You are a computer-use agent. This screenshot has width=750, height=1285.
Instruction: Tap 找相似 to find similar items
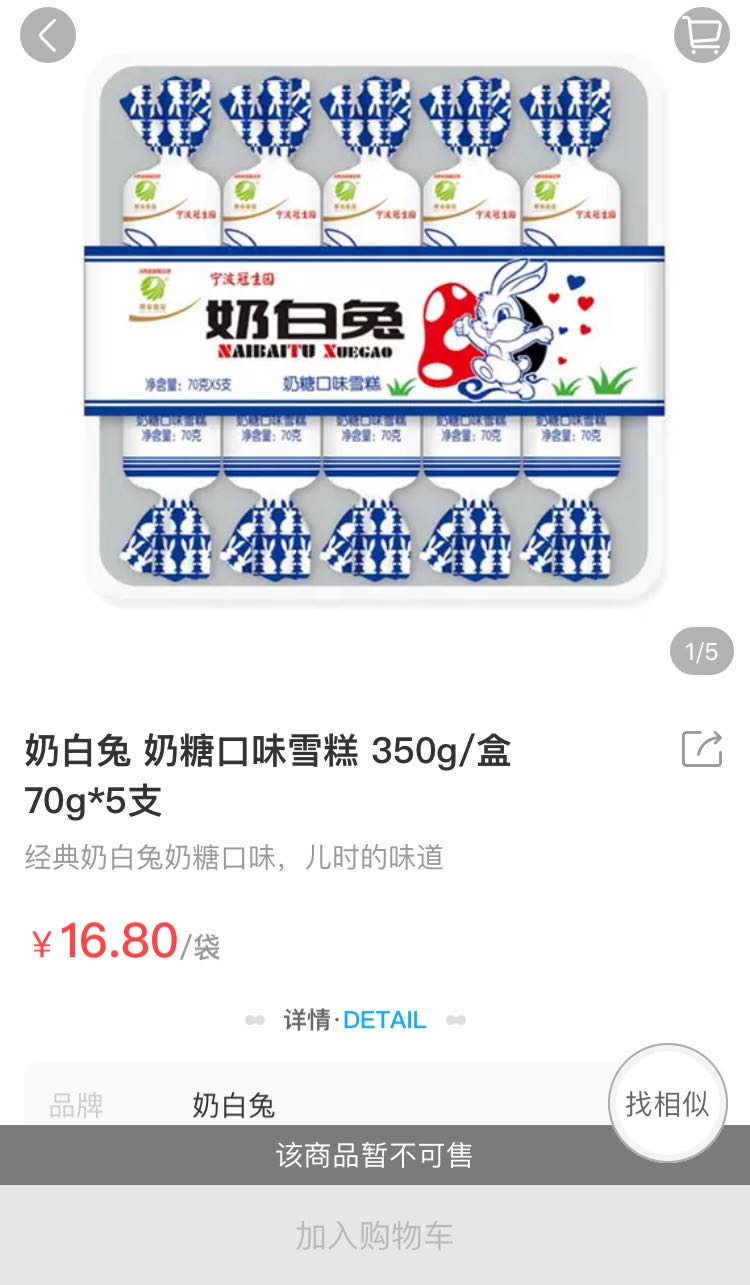click(667, 1103)
